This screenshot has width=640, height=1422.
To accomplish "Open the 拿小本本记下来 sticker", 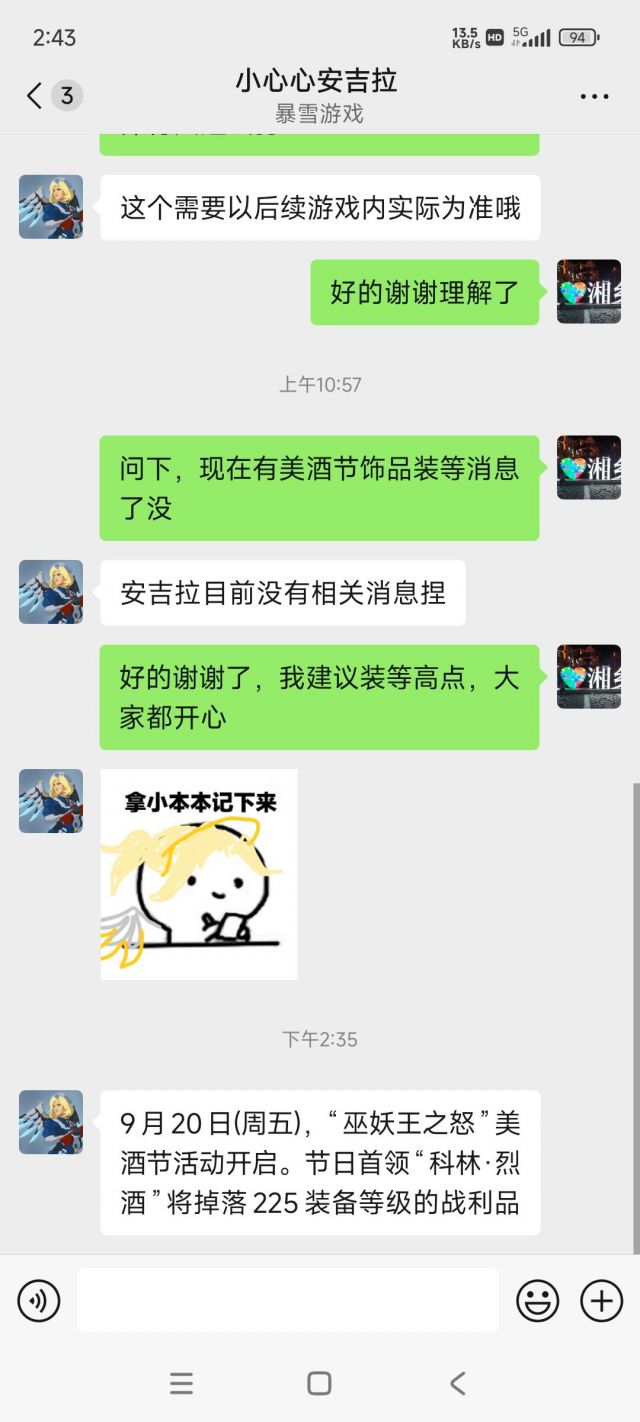I will [199, 875].
